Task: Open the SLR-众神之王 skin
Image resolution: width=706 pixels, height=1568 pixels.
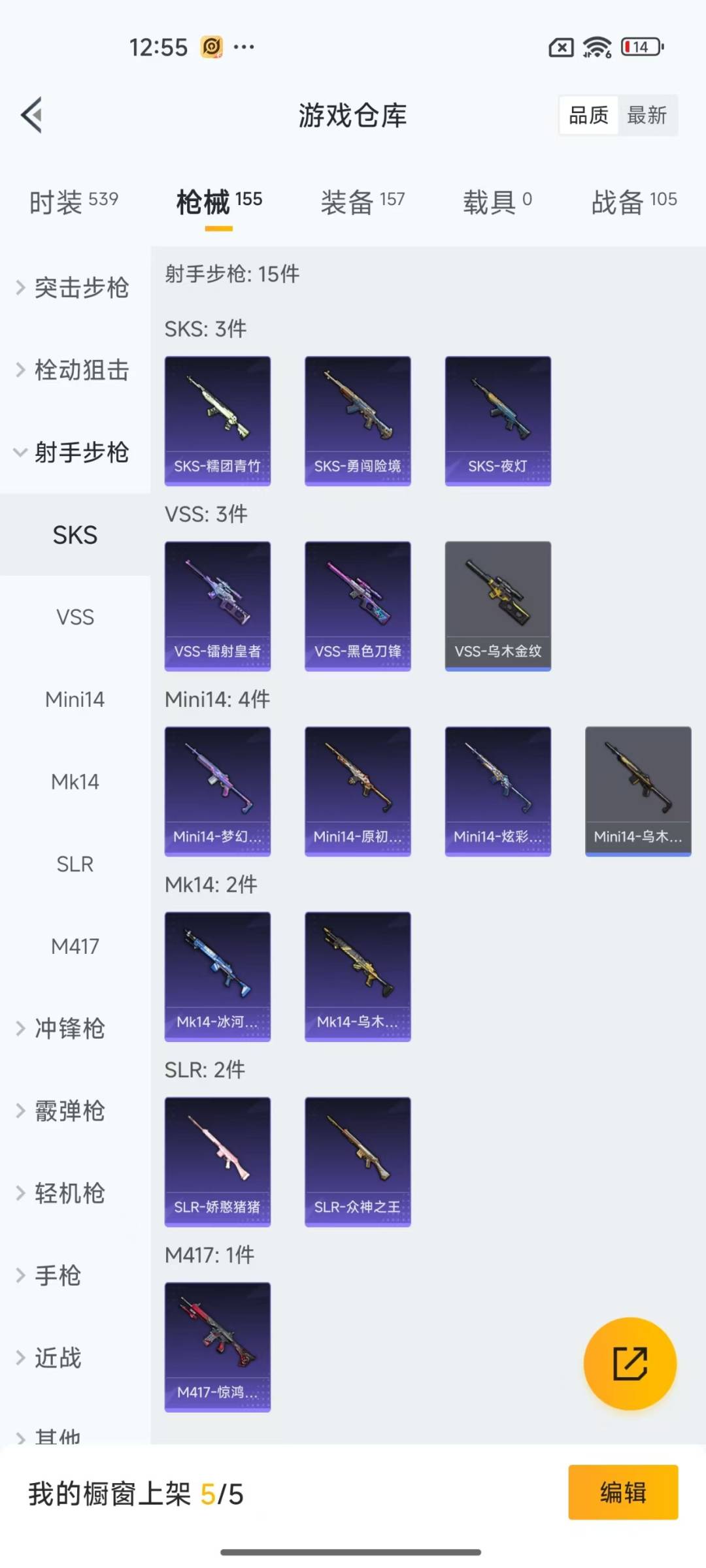Action: [x=358, y=1162]
